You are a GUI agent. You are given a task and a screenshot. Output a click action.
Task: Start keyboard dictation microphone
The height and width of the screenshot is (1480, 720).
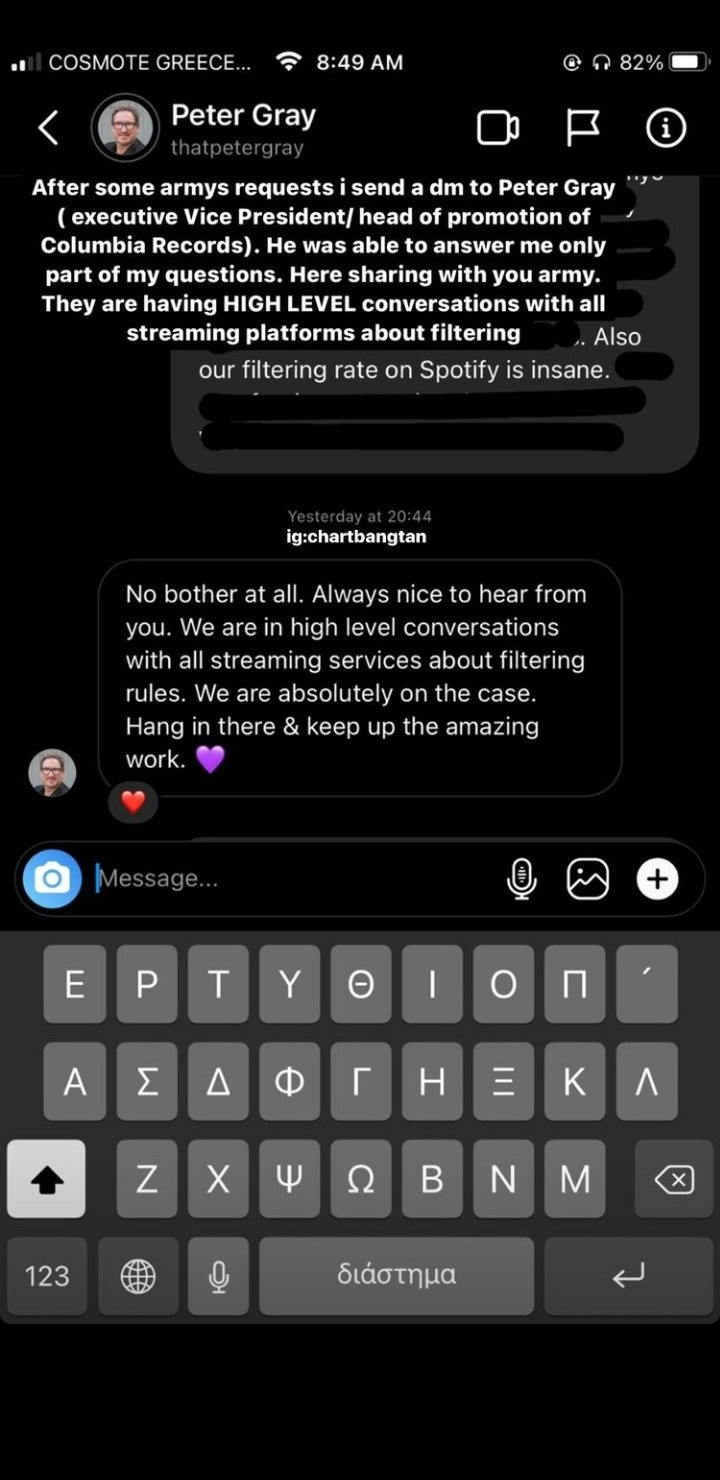pyautogui.click(x=219, y=1275)
